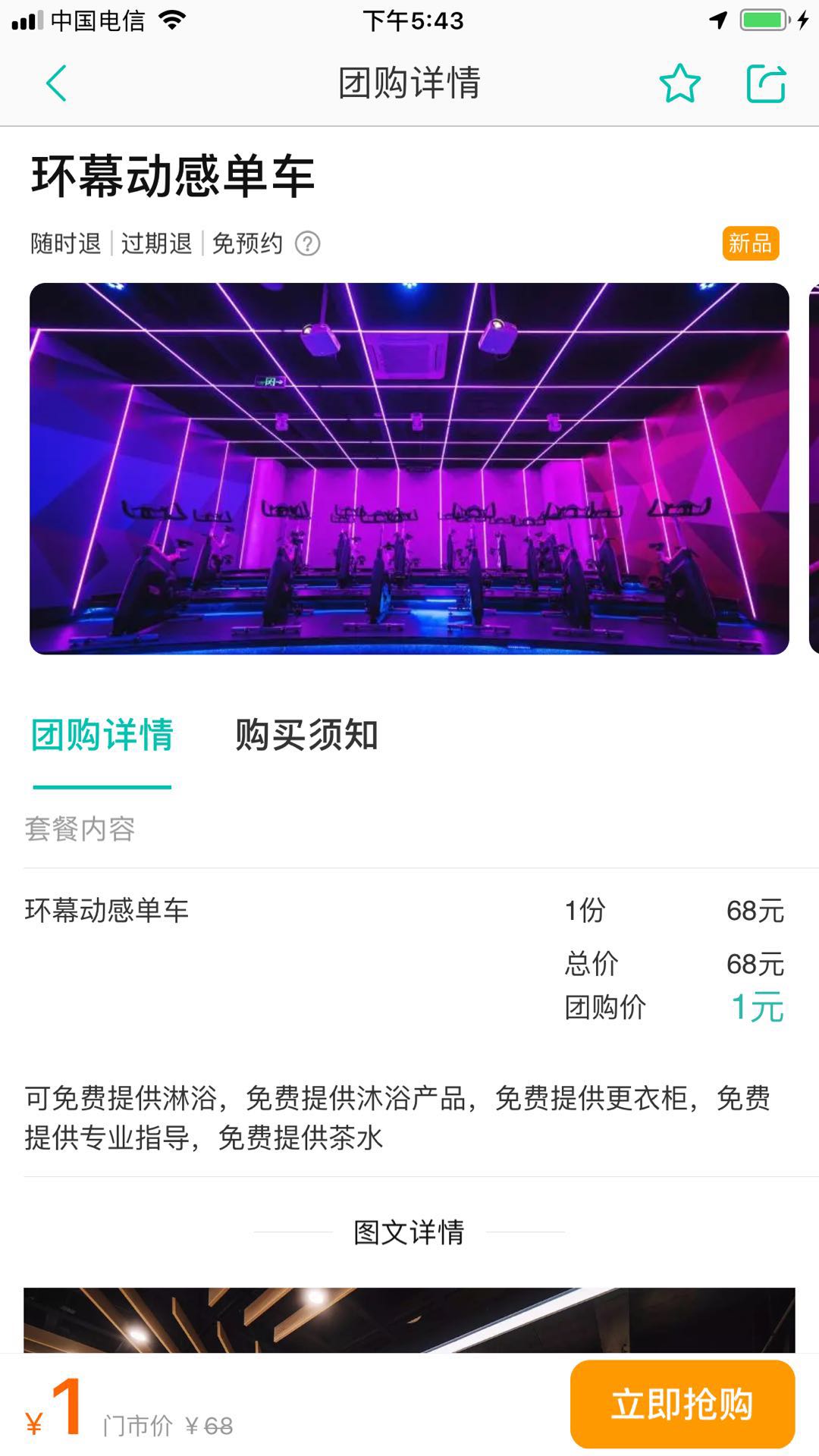Open the 套餐内容 section header
Screen dimensions: 819x1456
(80, 830)
